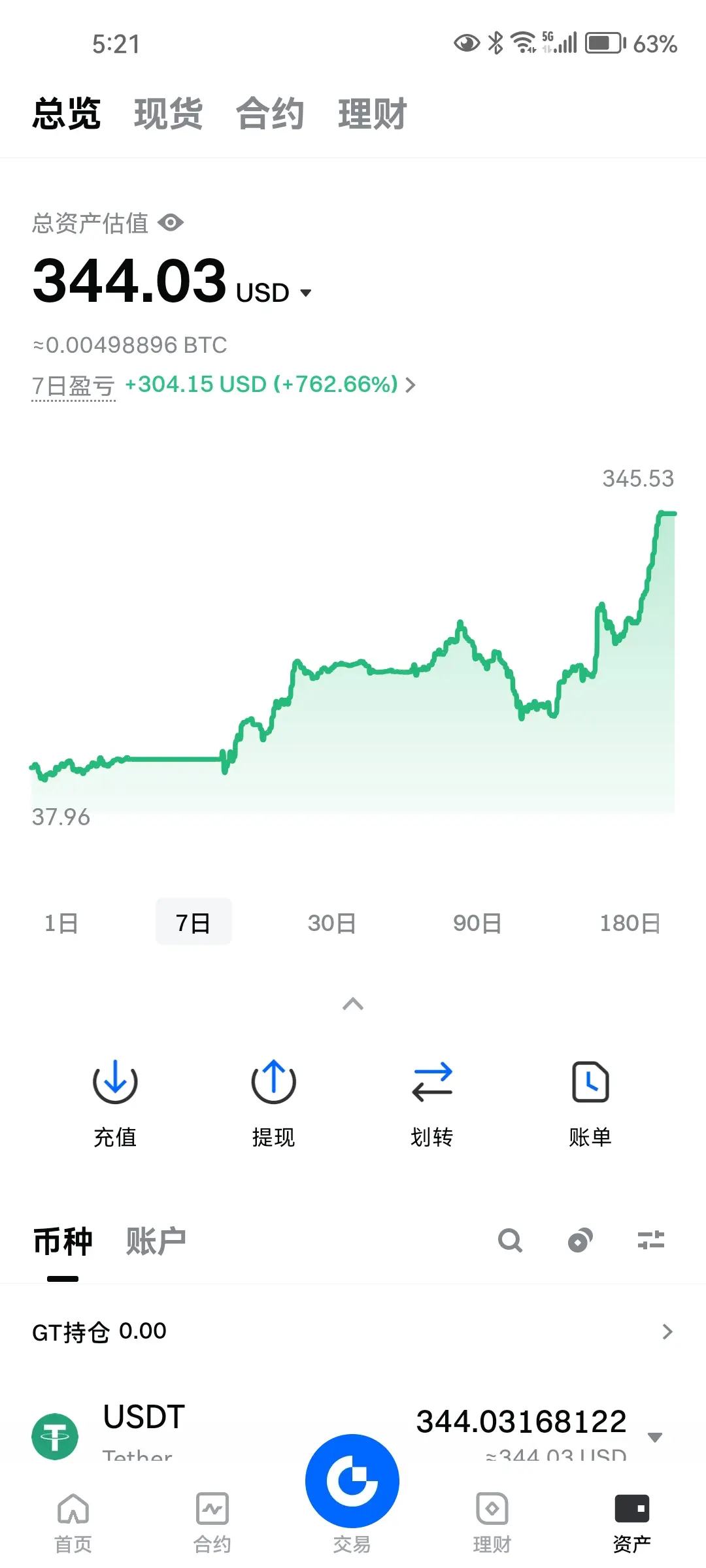The image size is (706, 1568).
Task: Select the 30日 chart range
Action: point(331,923)
